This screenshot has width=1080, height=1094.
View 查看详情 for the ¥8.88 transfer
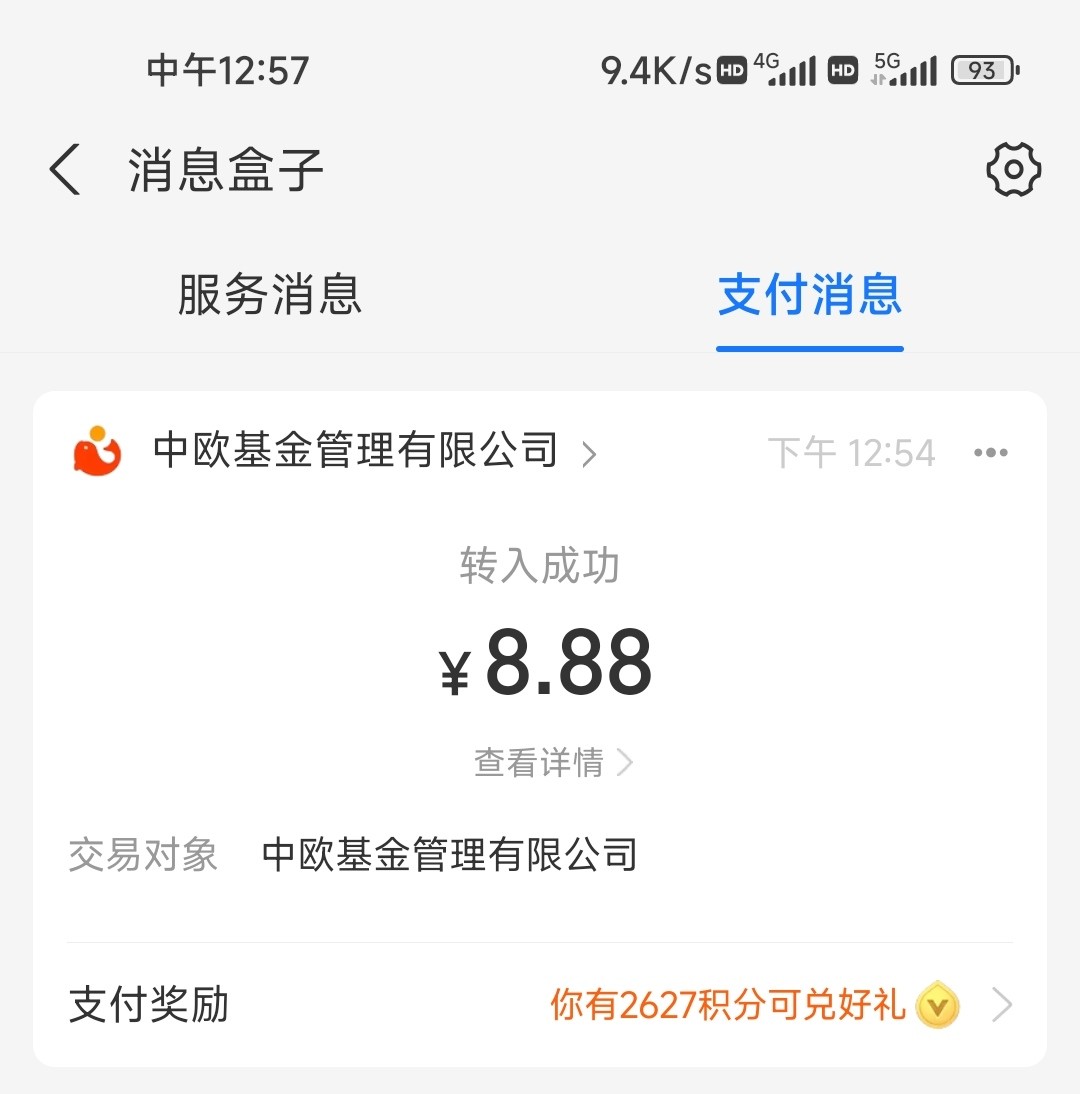(x=552, y=764)
